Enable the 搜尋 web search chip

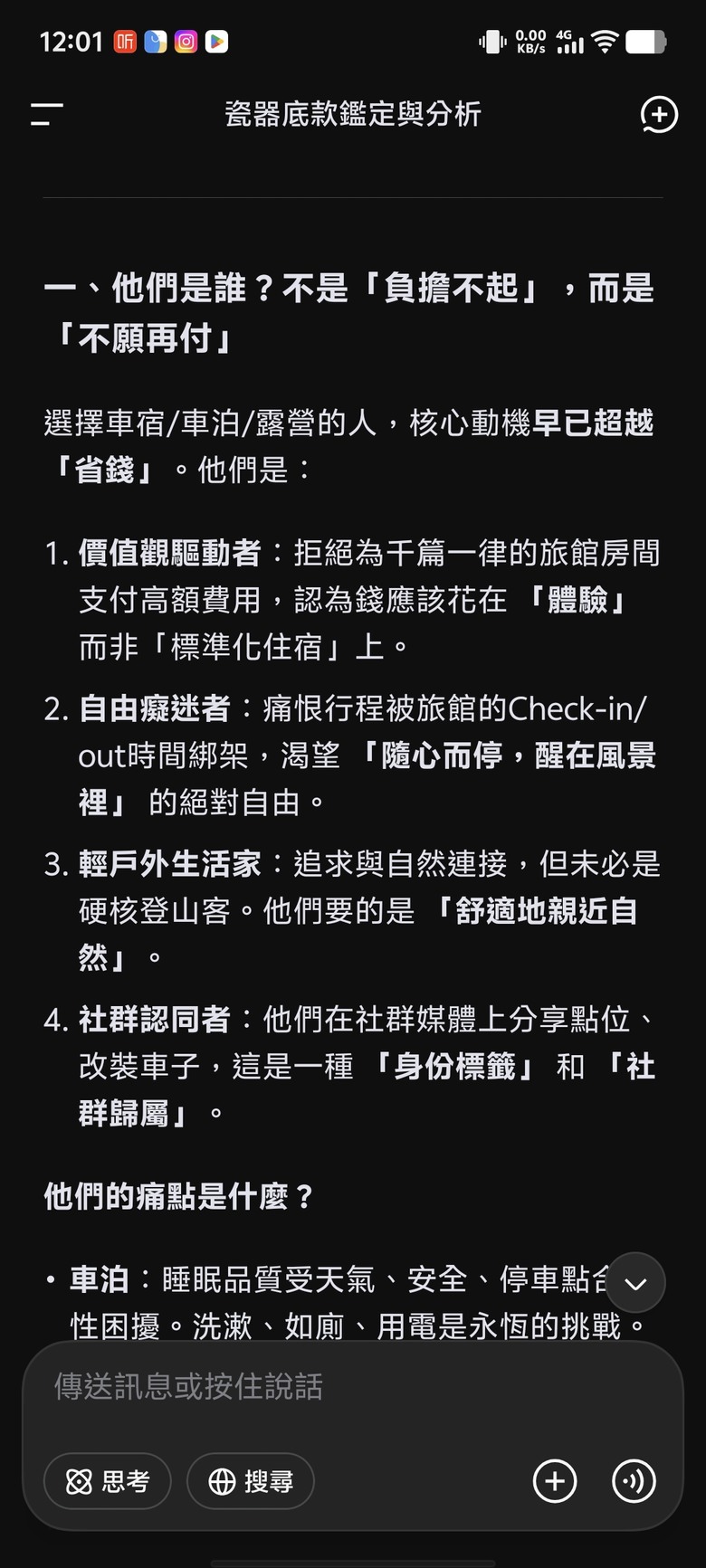(x=251, y=1481)
